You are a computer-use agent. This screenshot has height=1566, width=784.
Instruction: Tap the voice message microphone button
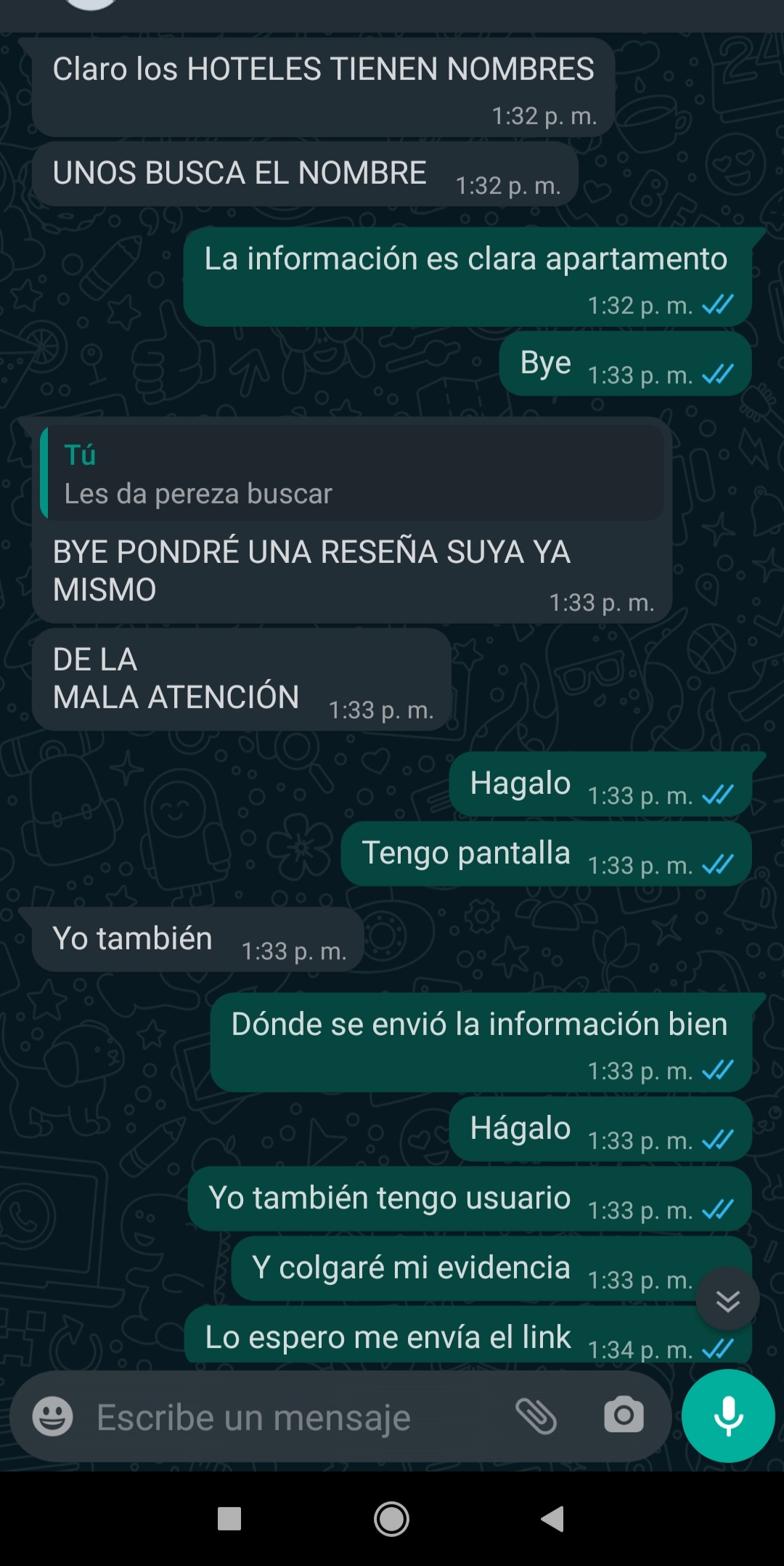pos(728,1416)
